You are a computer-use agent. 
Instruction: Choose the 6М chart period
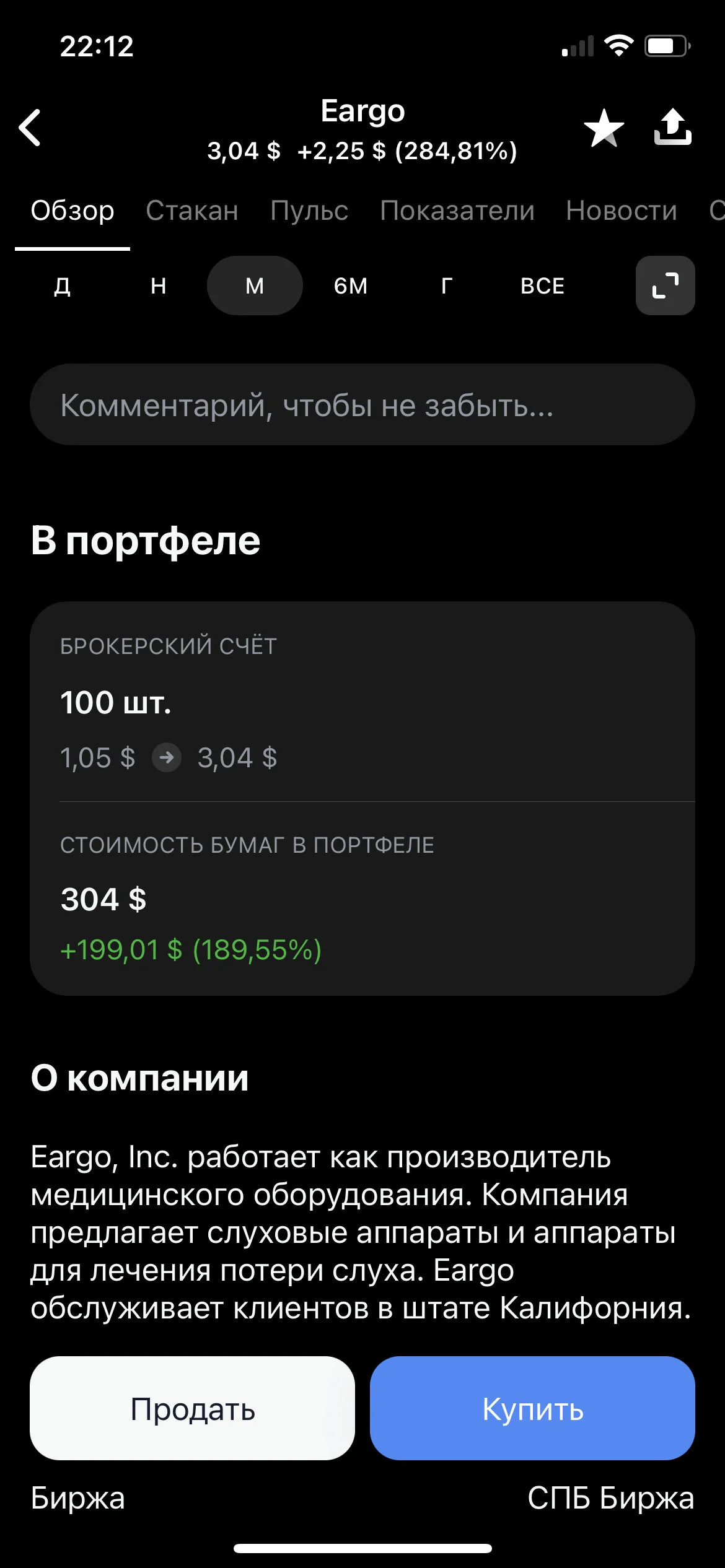click(x=351, y=285)
